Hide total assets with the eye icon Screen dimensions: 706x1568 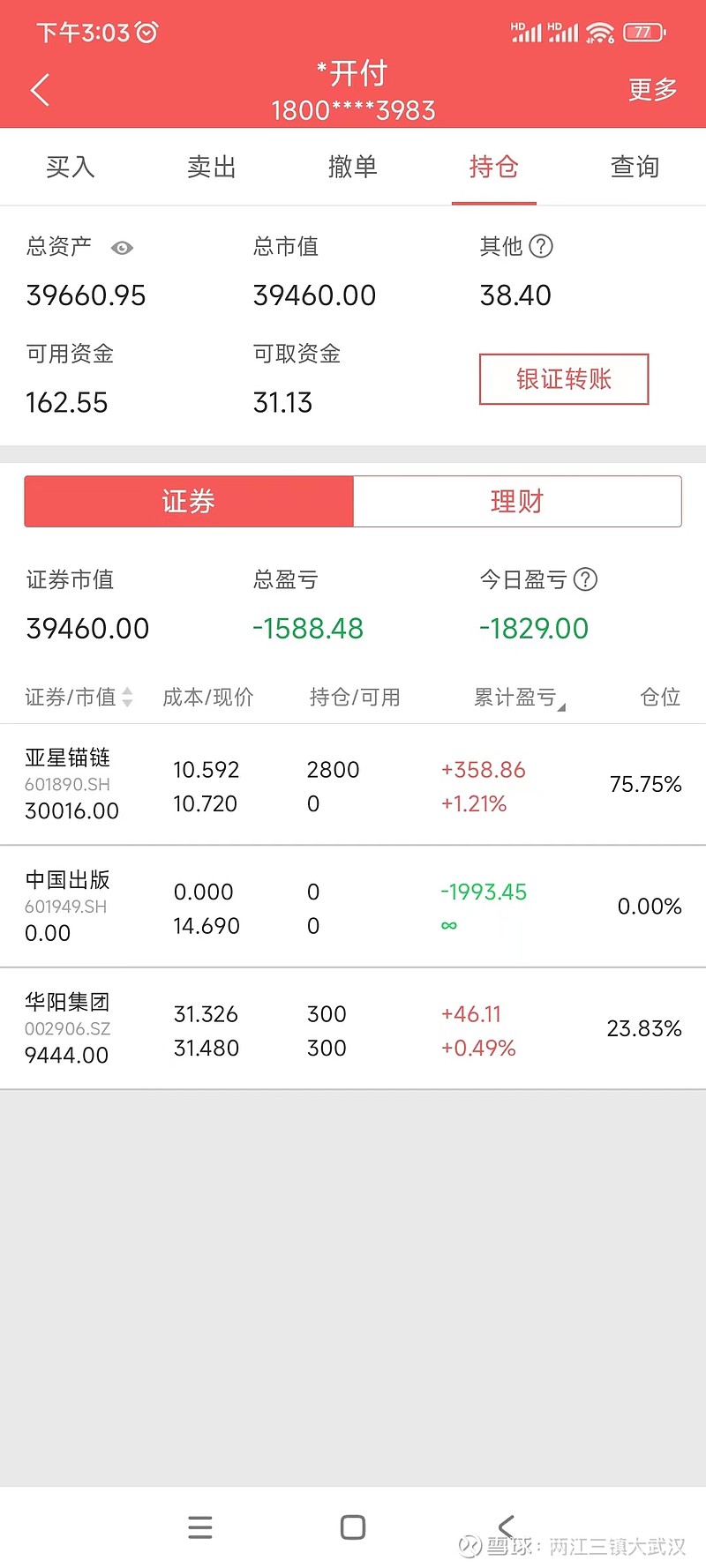point(122,248)
